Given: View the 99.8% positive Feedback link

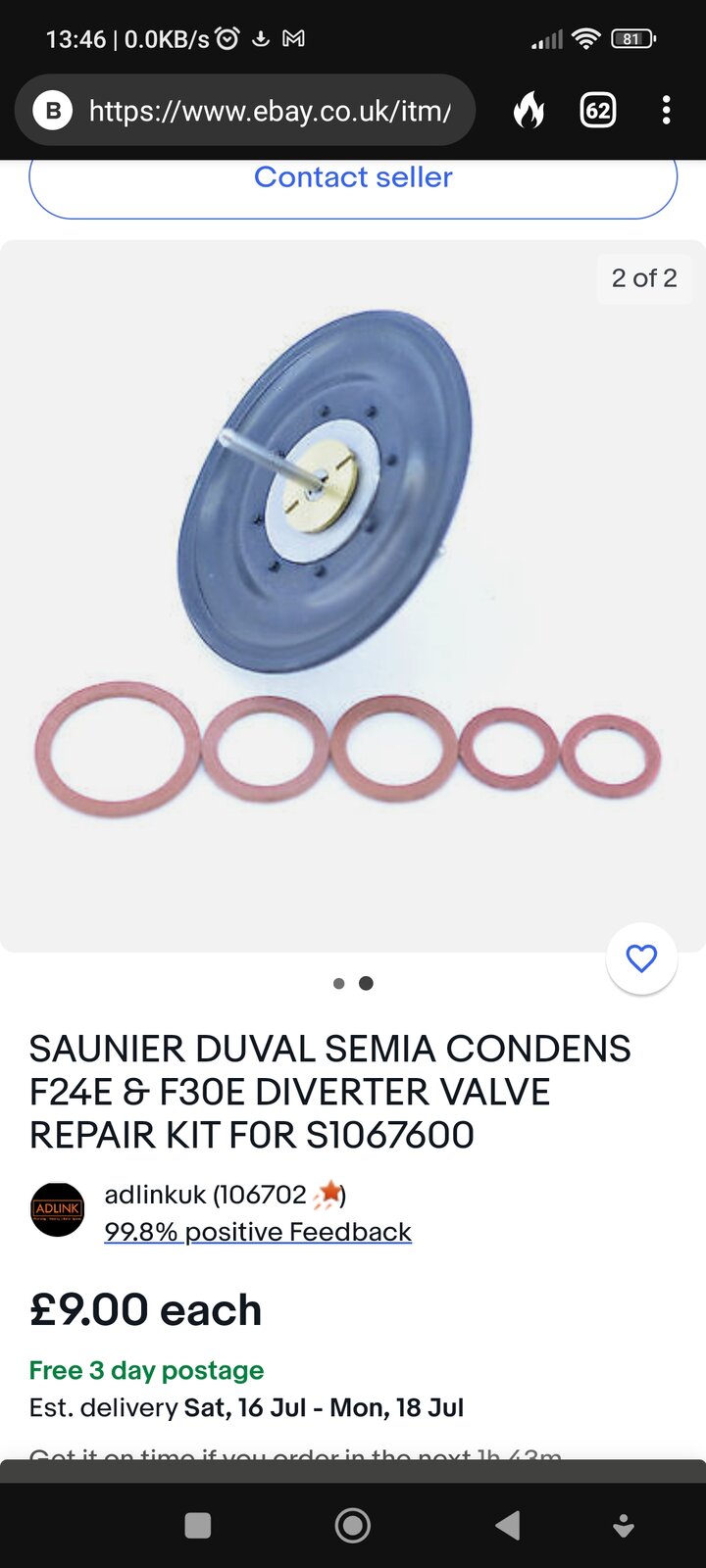Looking at the screenshot, I should pos(258,1232).
